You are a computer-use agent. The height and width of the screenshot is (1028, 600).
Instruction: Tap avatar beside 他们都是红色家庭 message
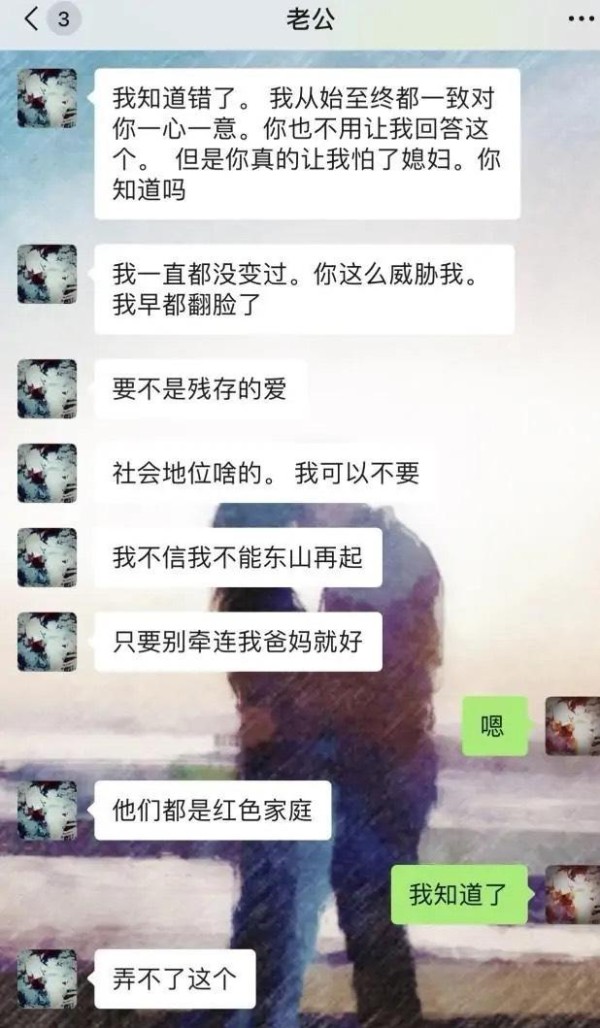coord(47,810)
